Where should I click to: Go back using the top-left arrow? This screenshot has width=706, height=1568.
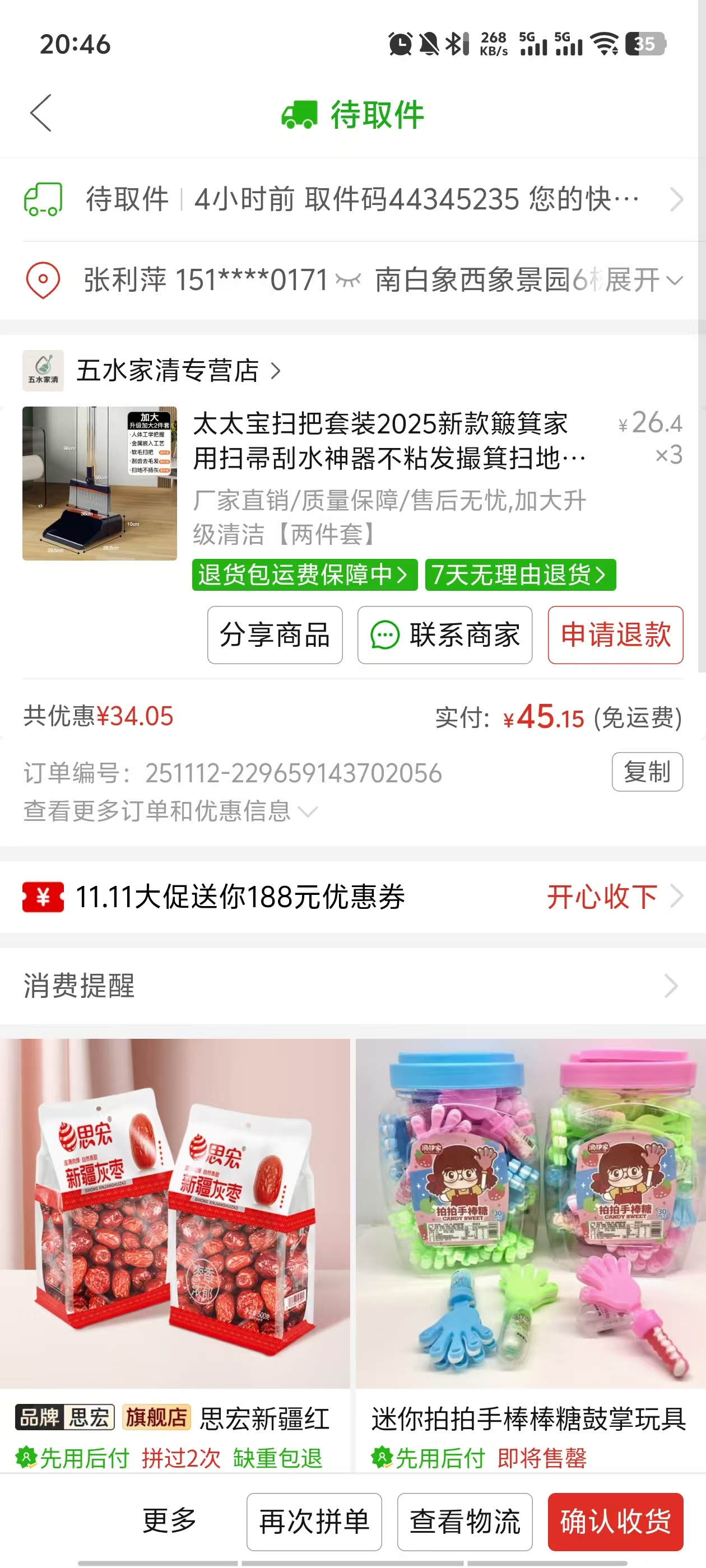pos(41,113)
